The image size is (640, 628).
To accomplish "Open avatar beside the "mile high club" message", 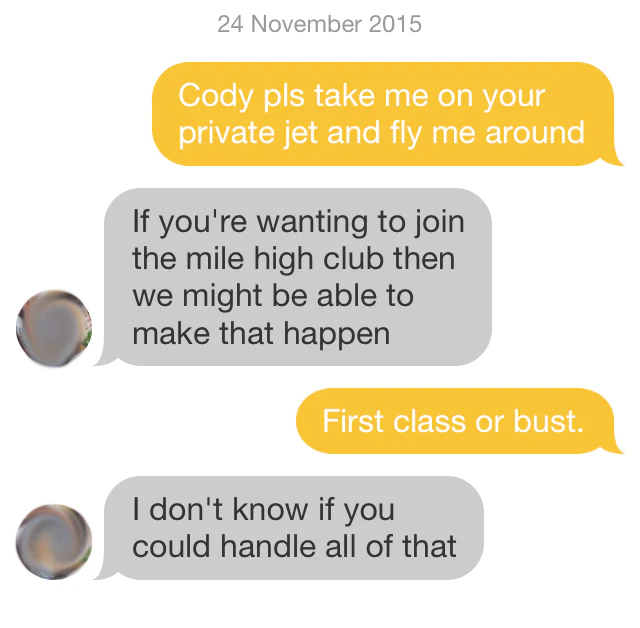I will pos(54,328).
